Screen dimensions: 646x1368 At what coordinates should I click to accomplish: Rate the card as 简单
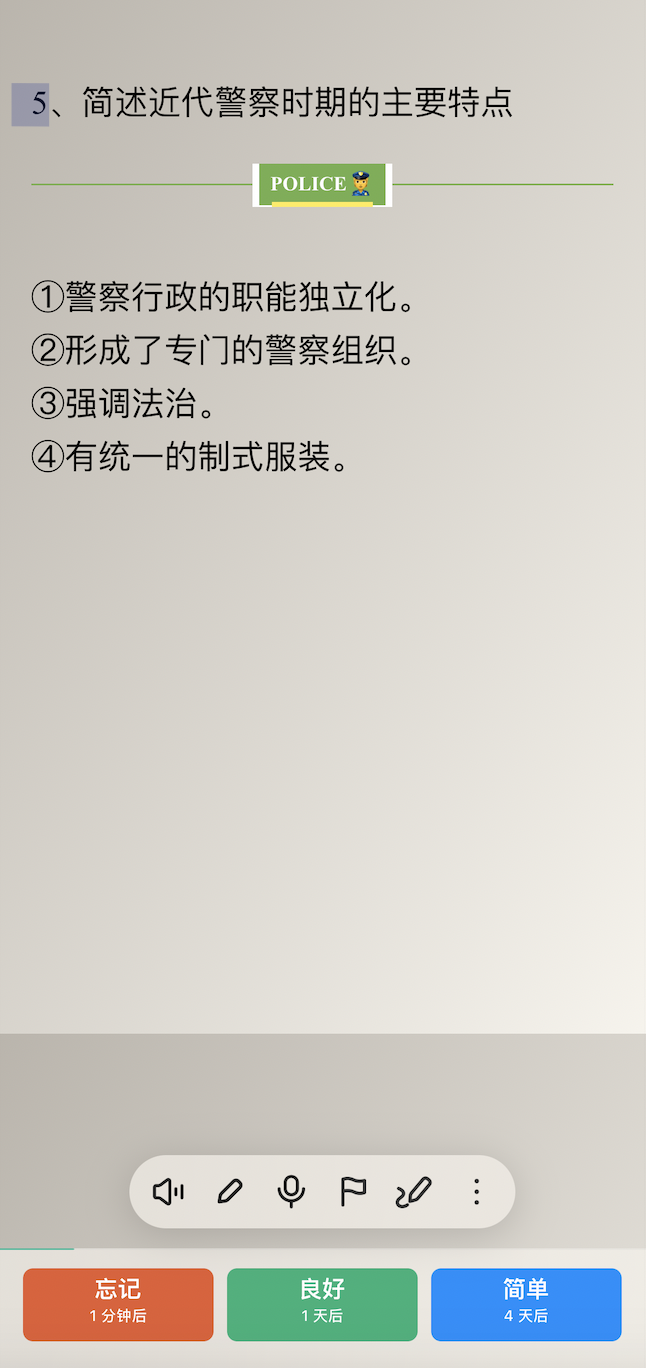pos(526,1304)
